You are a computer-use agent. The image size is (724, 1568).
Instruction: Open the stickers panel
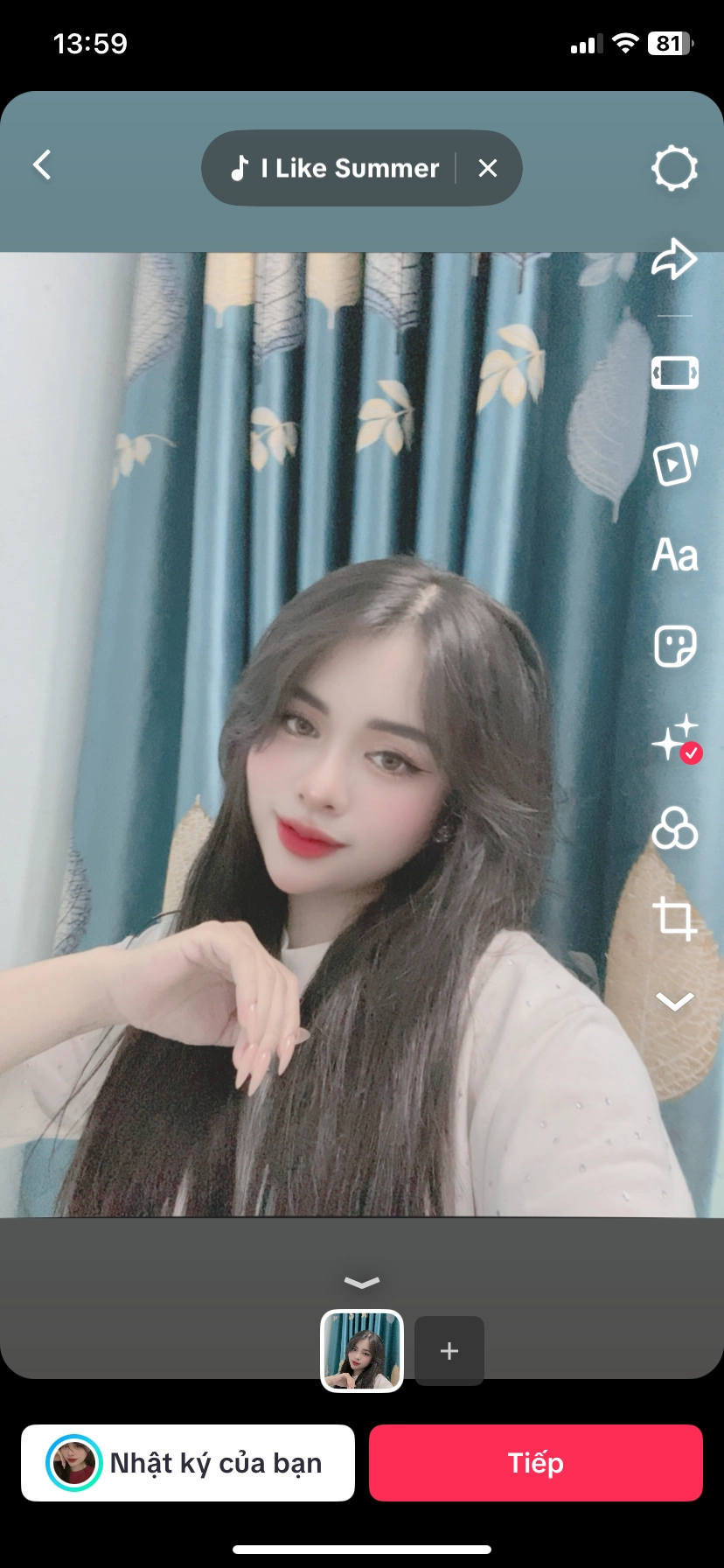pyautogui.click(x=674, y=647)
